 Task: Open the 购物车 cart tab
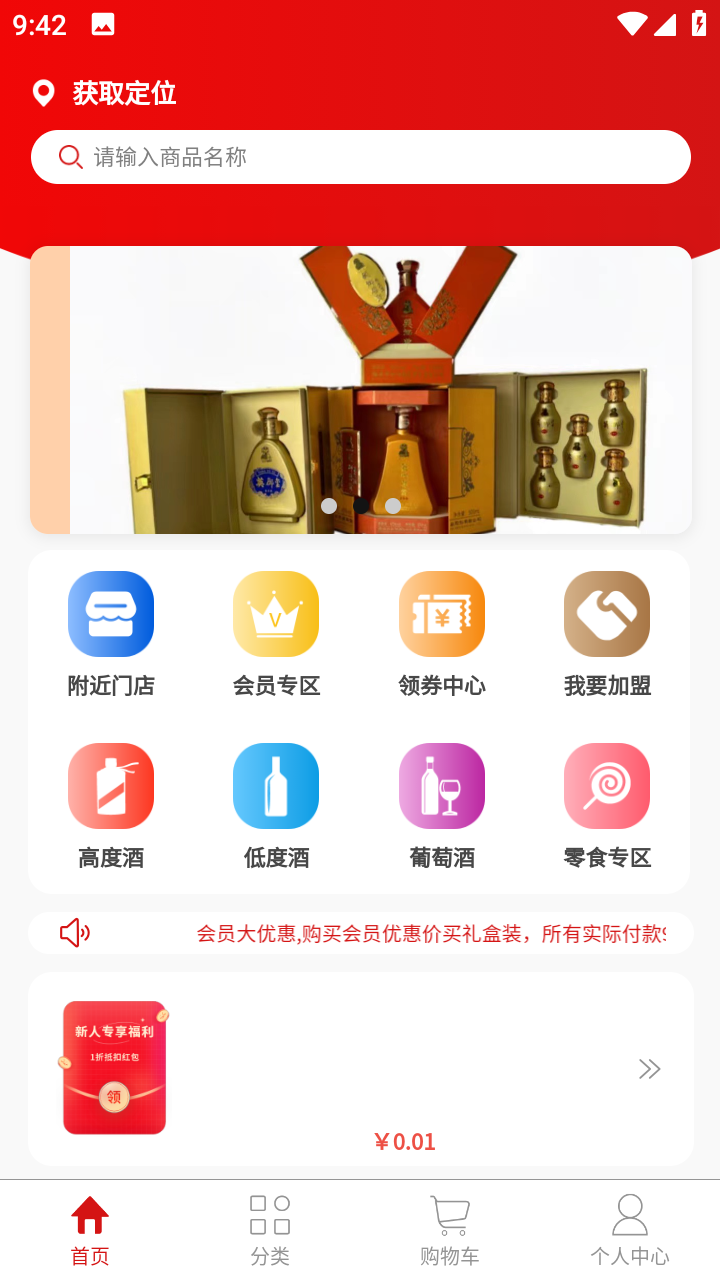450,1230
